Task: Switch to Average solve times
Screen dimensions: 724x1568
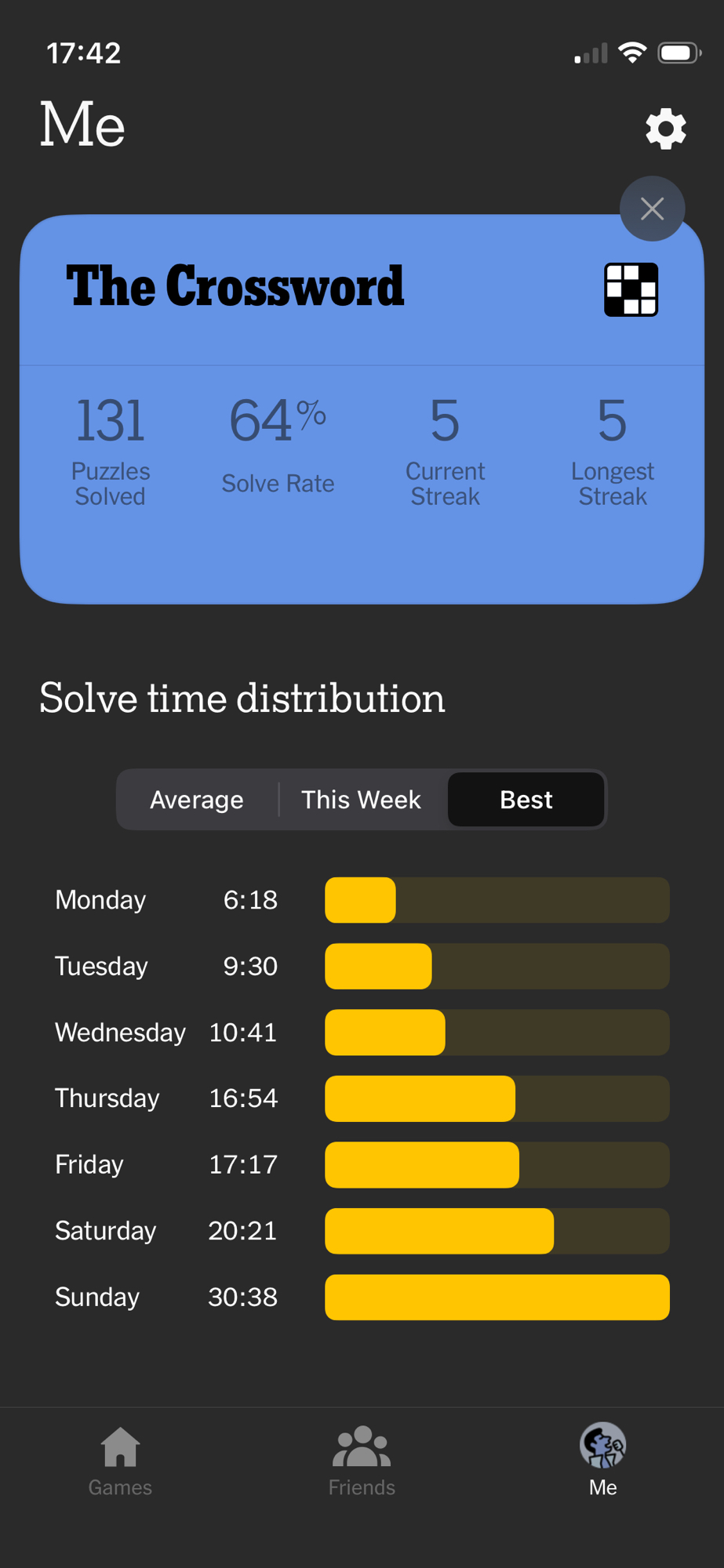Action: coord(197,800)
